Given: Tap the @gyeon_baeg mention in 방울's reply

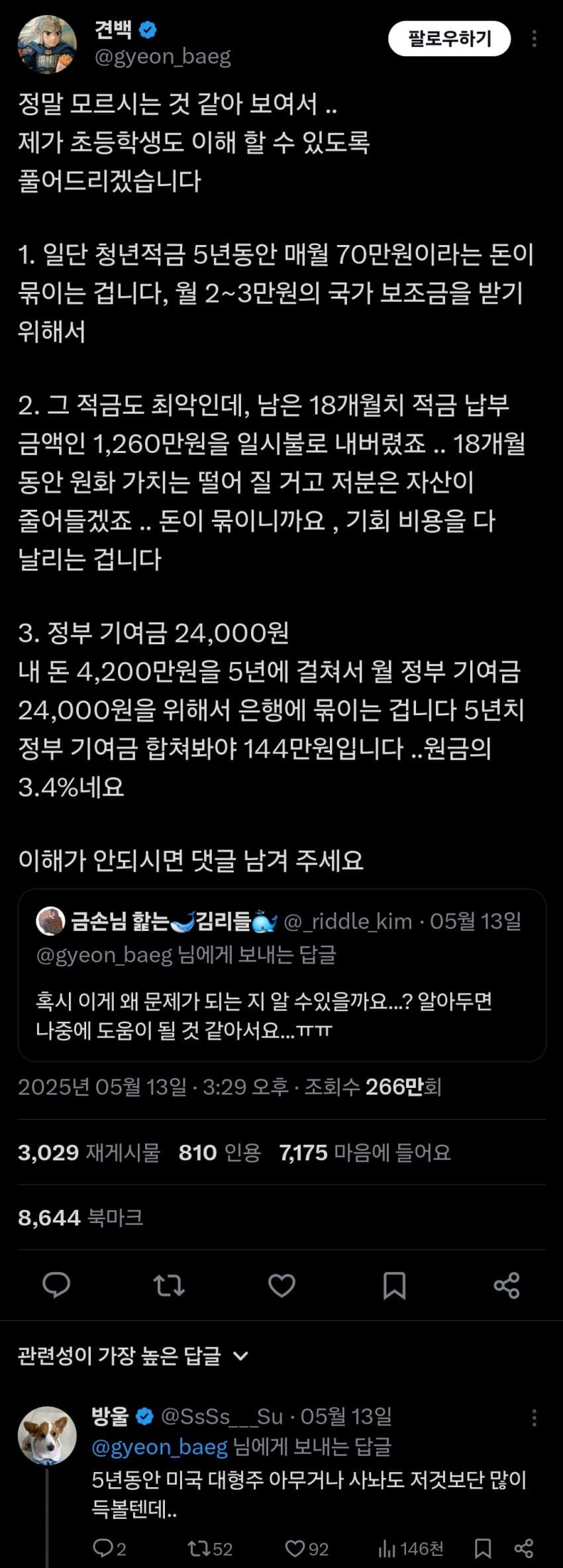Looking at the screenshot, I should click(160, 1447).
